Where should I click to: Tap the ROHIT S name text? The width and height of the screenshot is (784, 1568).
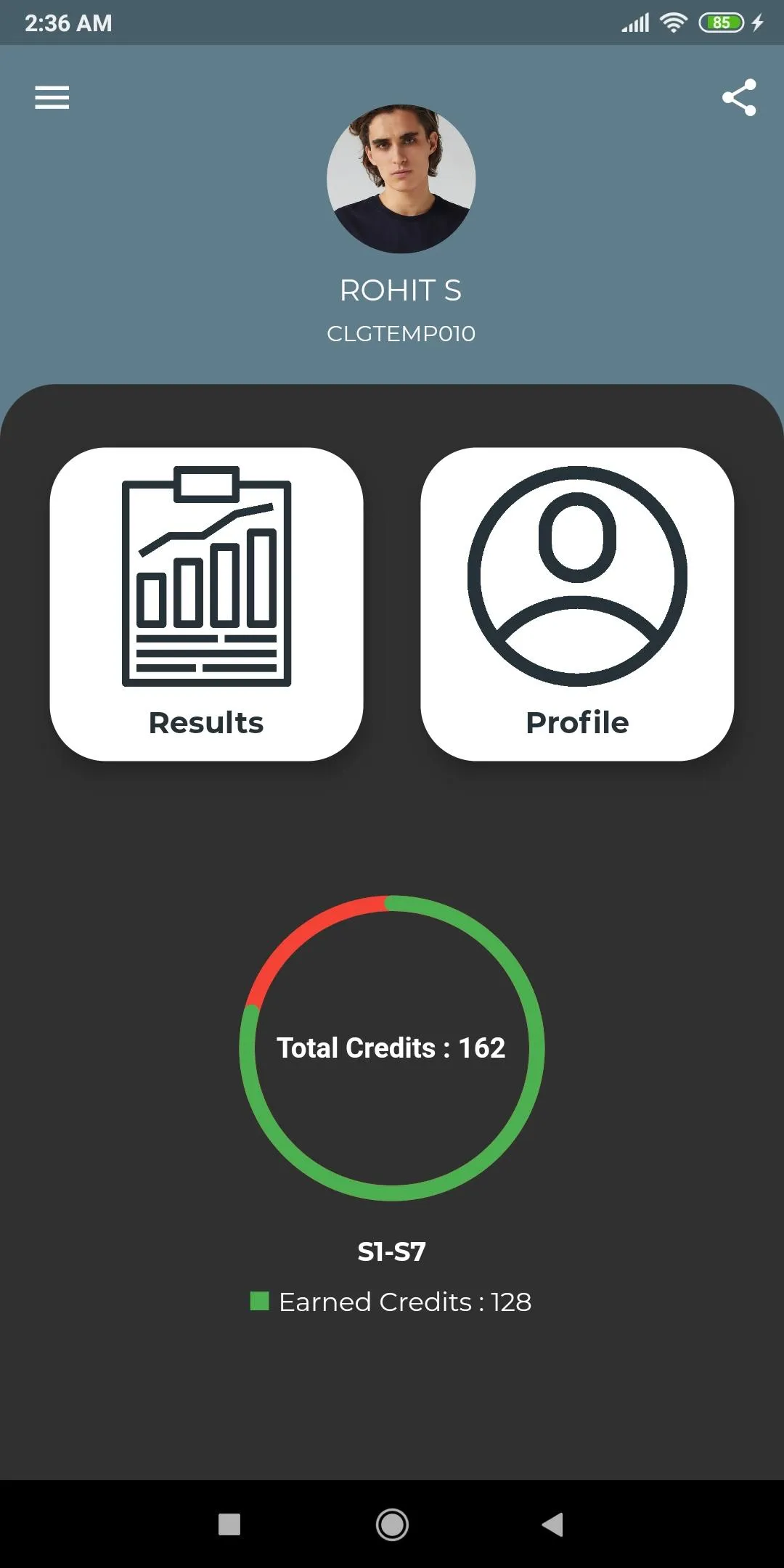click(x=401, y=290)
